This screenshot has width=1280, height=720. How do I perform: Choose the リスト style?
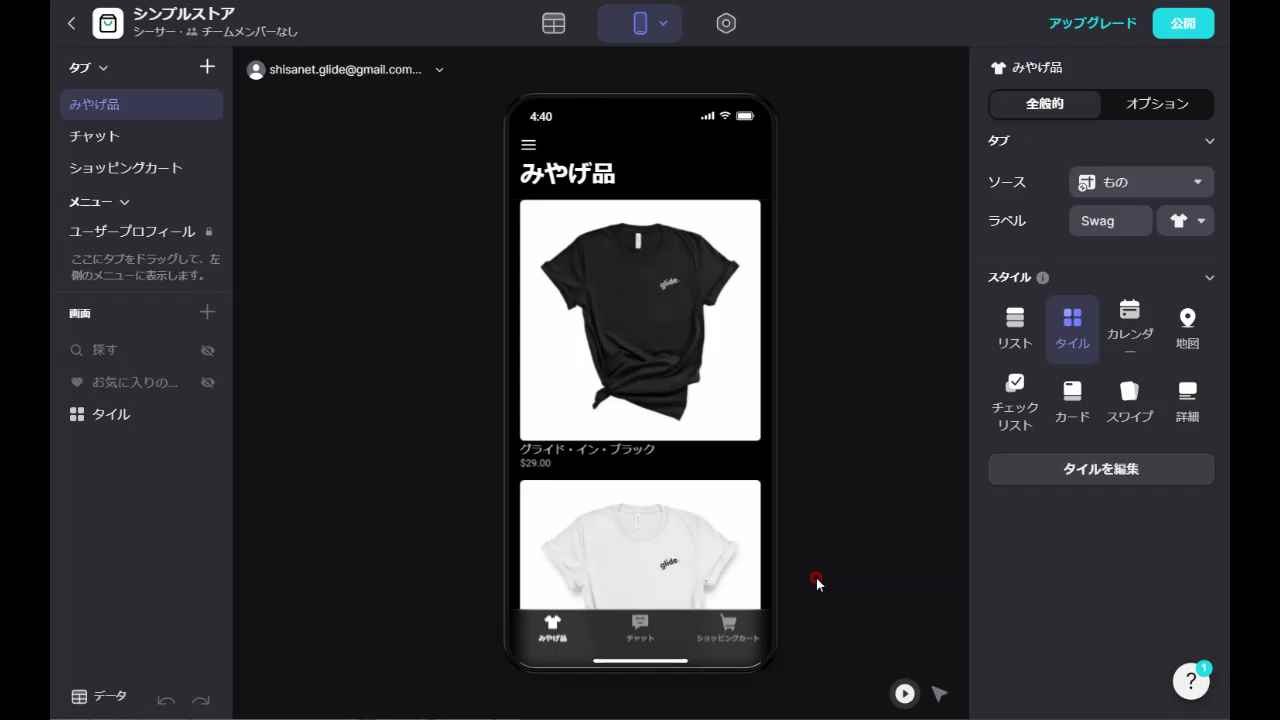(x=1014, y=328)
